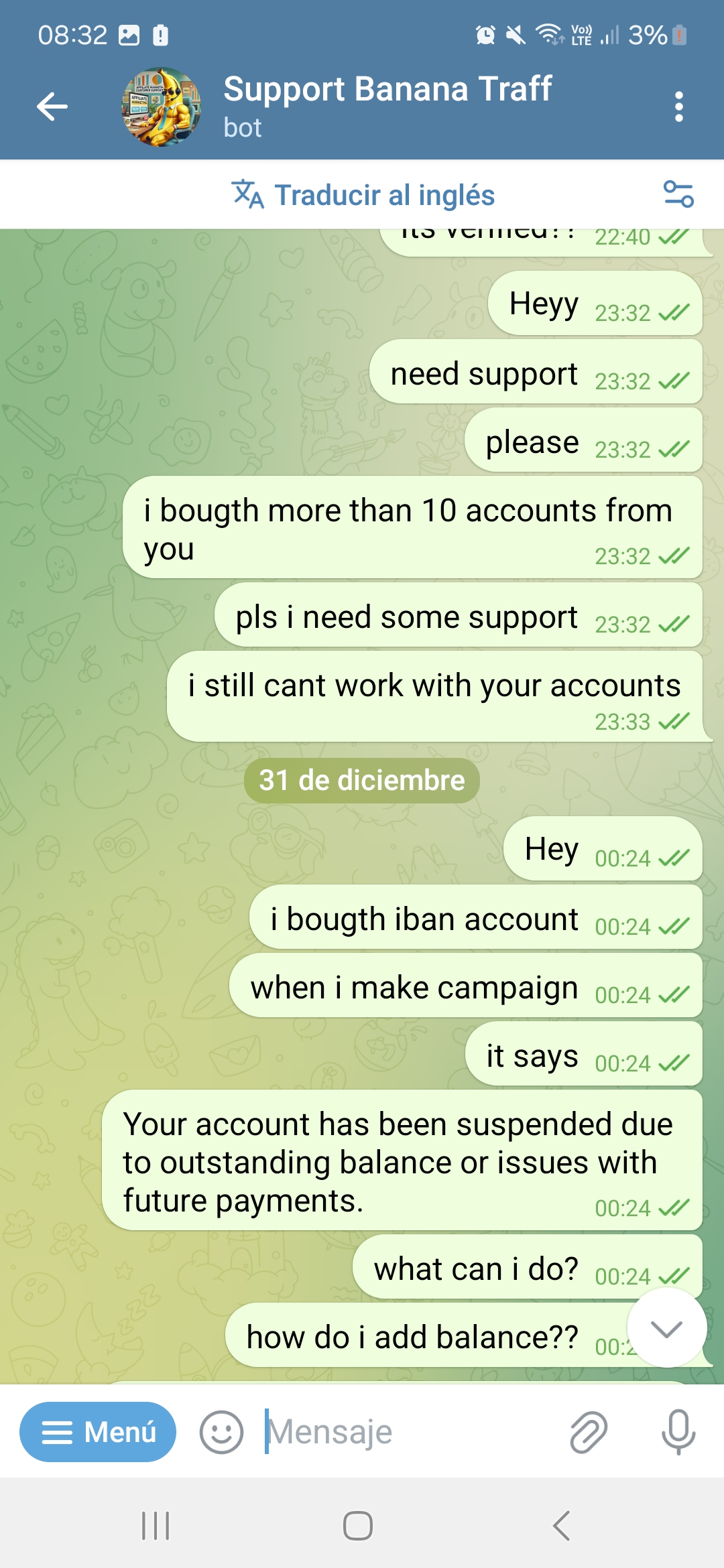The image size is (724, 1568).
Task: Open translation settings icon
Action: [678, 194]
